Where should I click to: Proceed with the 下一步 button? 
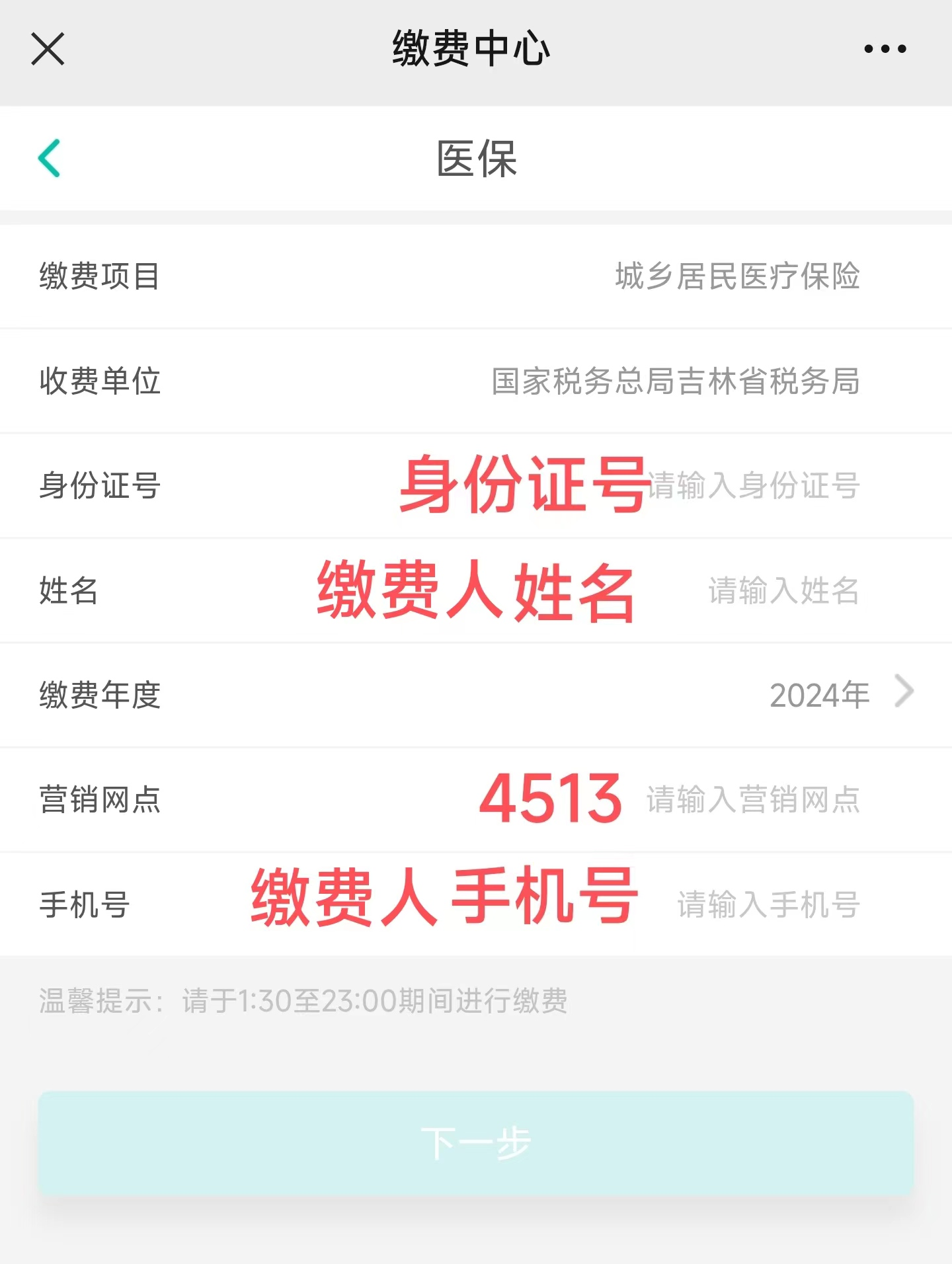[476, 1143]
